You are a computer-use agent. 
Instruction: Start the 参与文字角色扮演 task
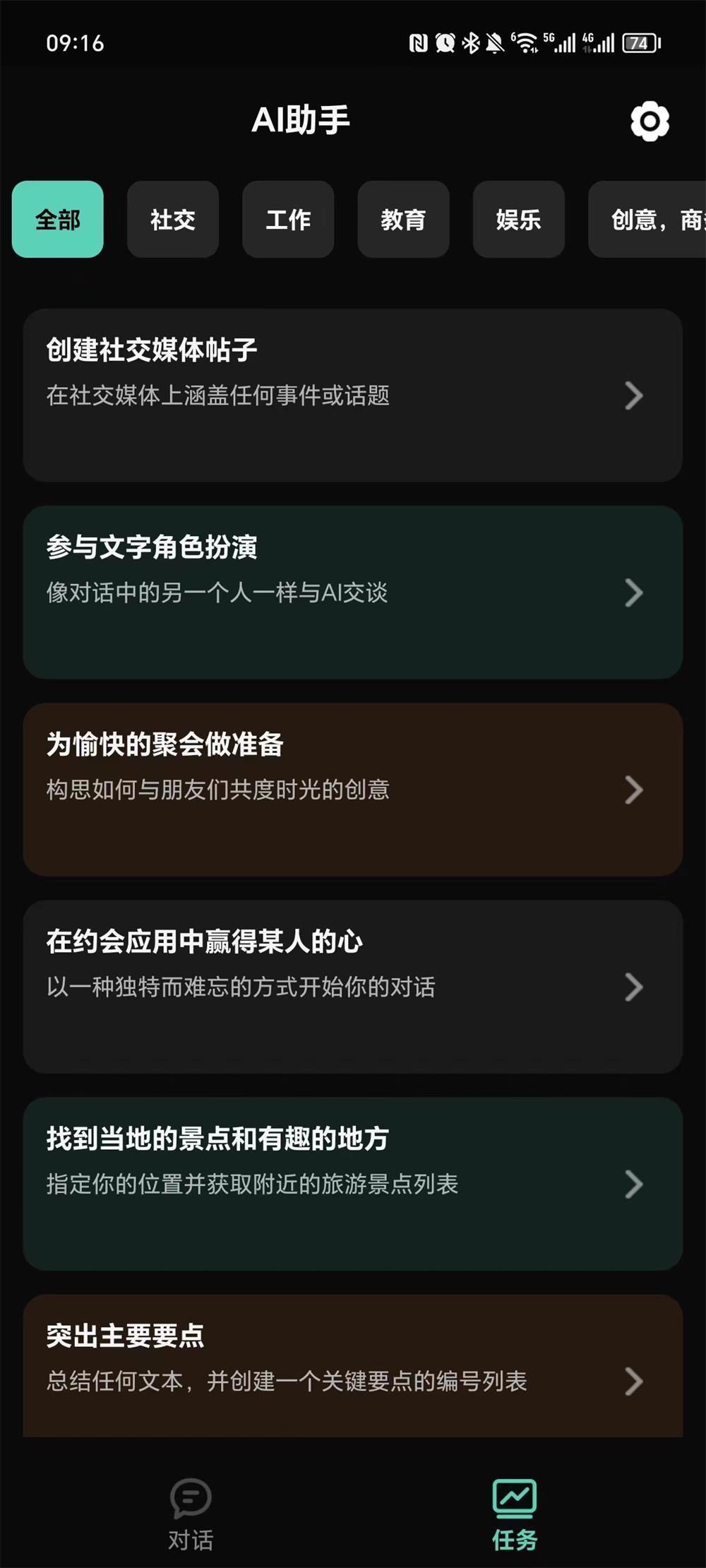coord(353,592)
